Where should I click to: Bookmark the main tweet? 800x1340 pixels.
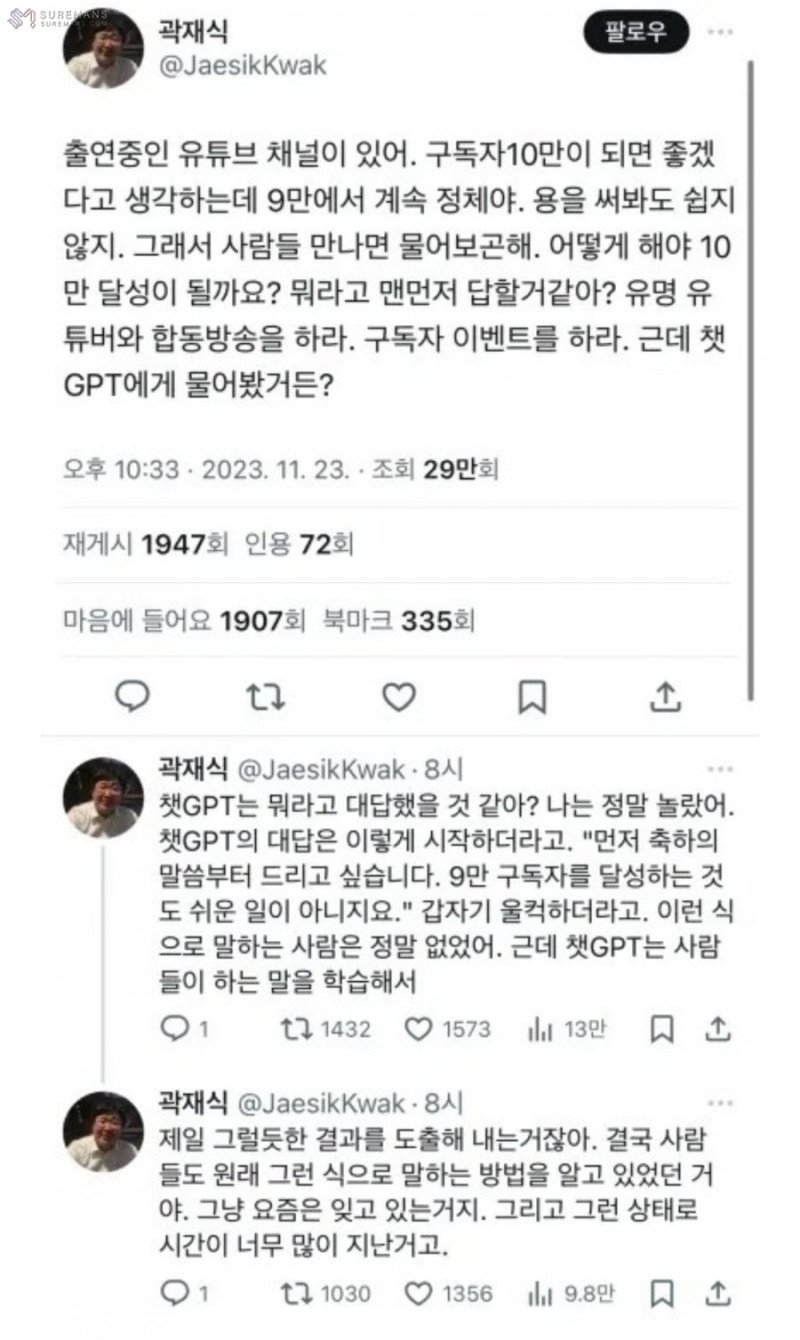pyautogui.click(x=532, y=697)
